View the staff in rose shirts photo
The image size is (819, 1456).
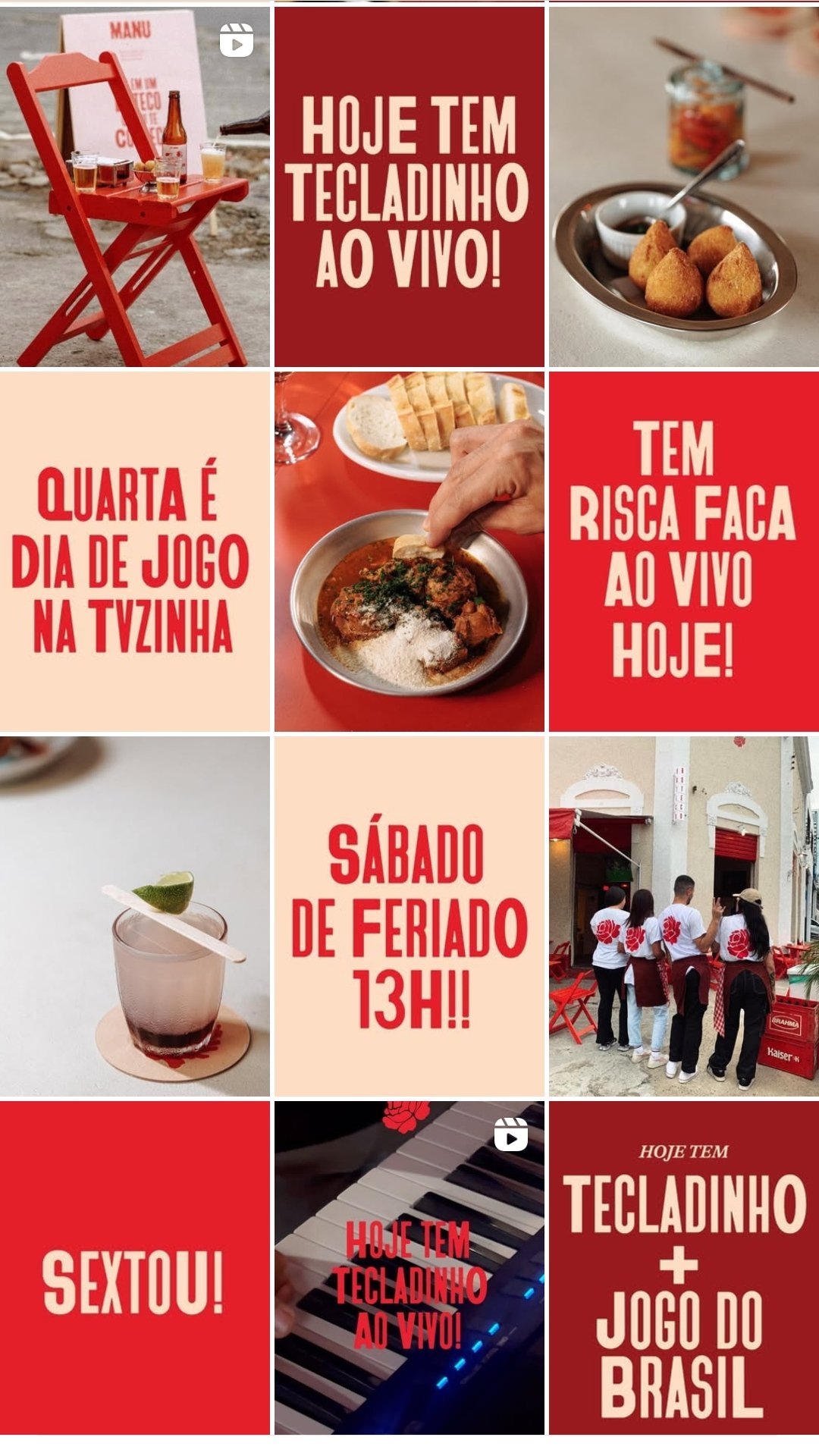click(x=683, y=916)
